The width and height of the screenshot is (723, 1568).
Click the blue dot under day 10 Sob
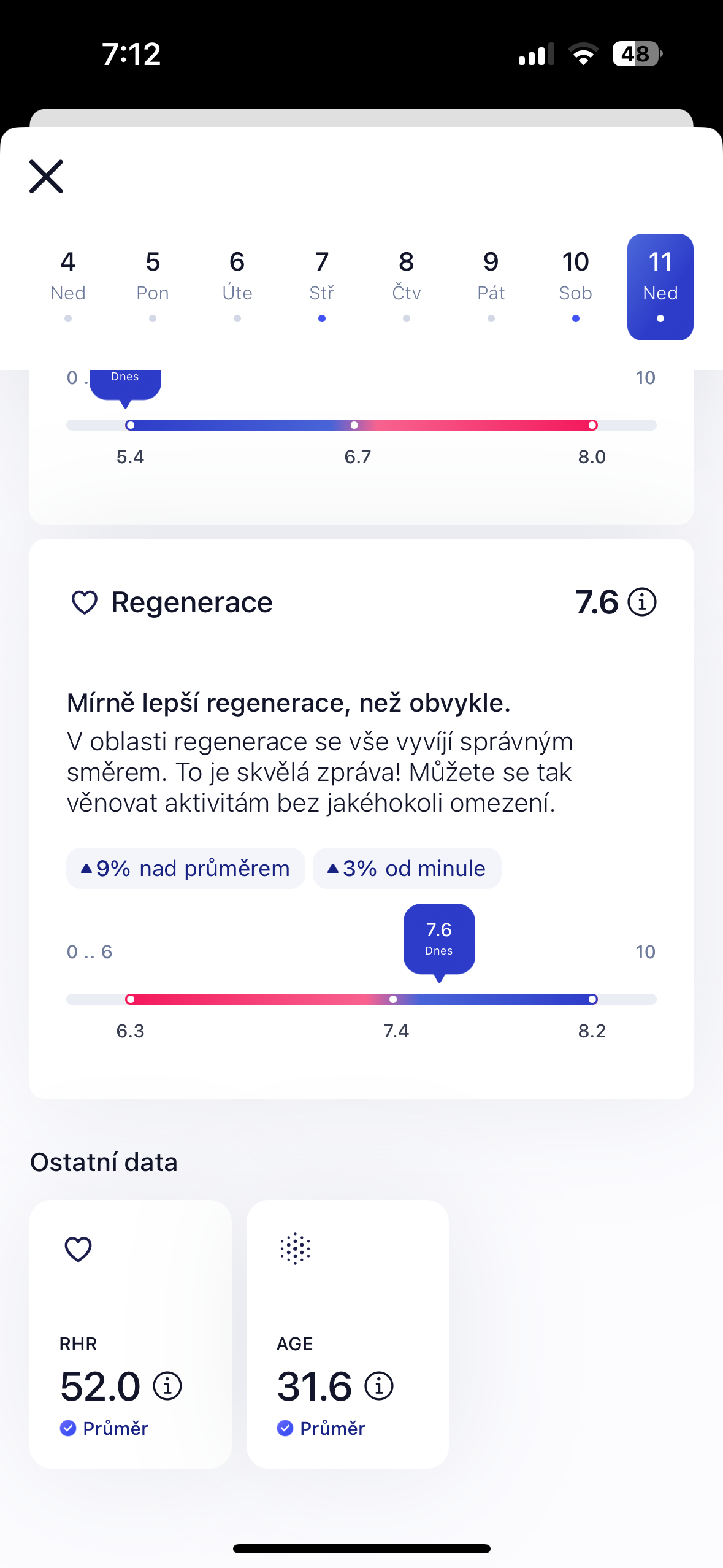(575, 318)
